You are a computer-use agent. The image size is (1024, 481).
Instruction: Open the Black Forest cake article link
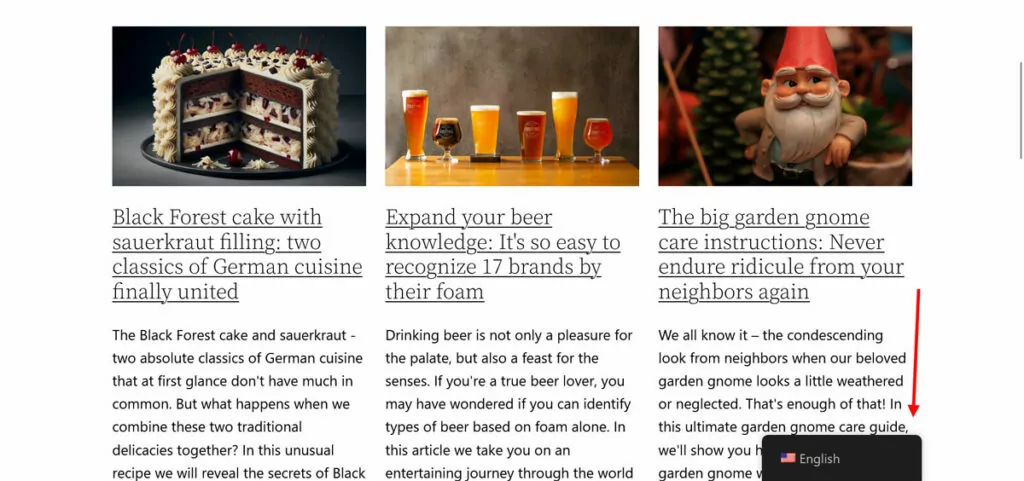(x=237, y=254)
